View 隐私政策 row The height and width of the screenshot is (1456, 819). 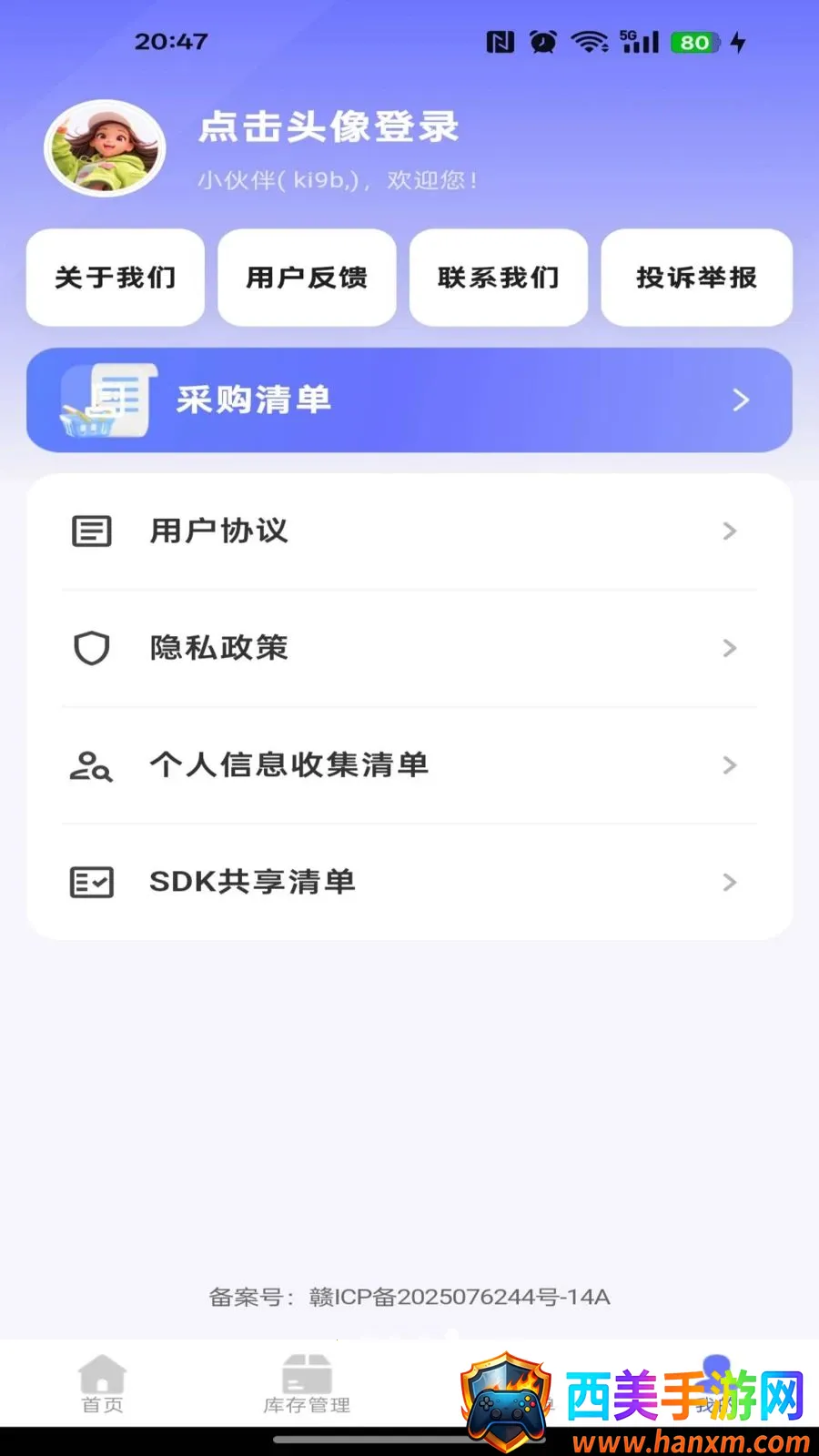pos(409,648)
